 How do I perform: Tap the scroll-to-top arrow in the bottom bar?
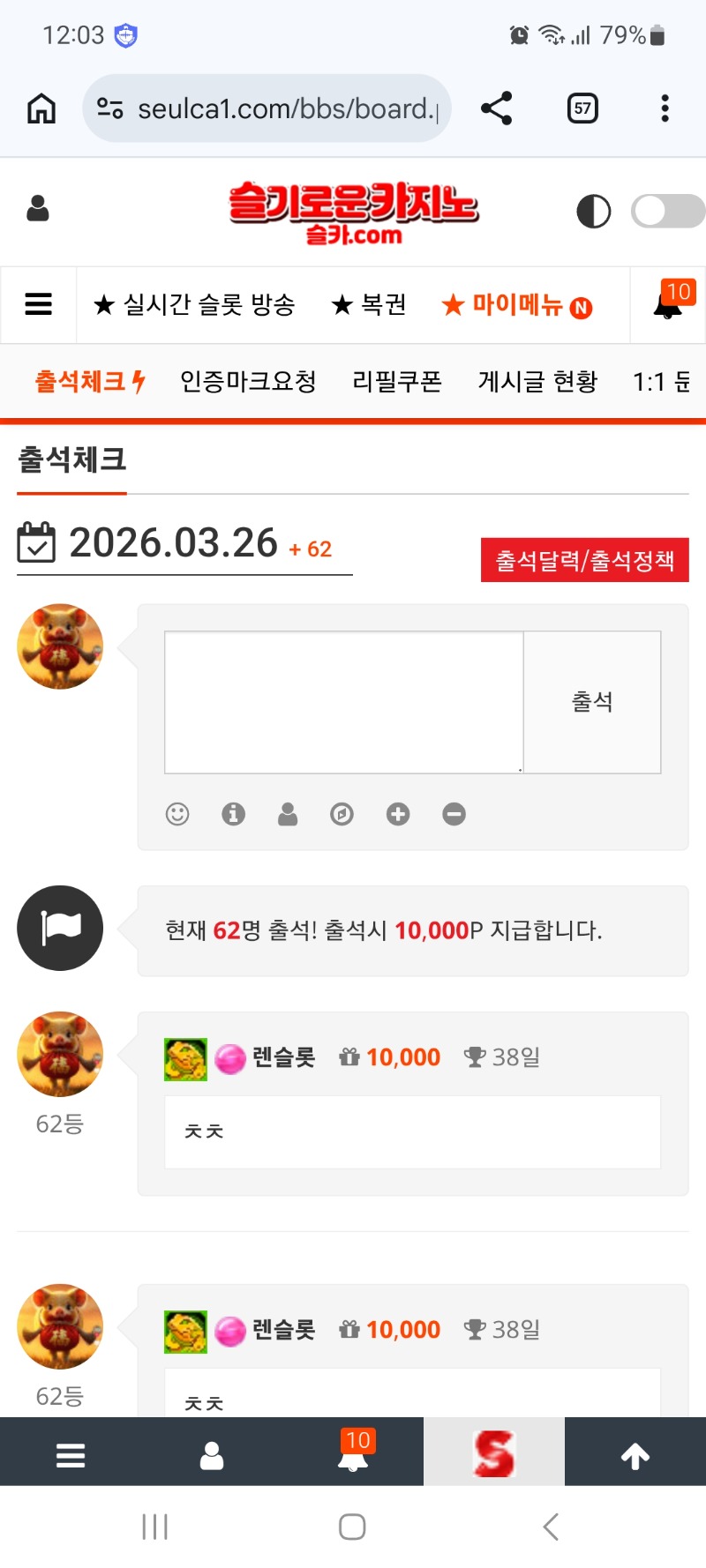tap(635, 1455)
